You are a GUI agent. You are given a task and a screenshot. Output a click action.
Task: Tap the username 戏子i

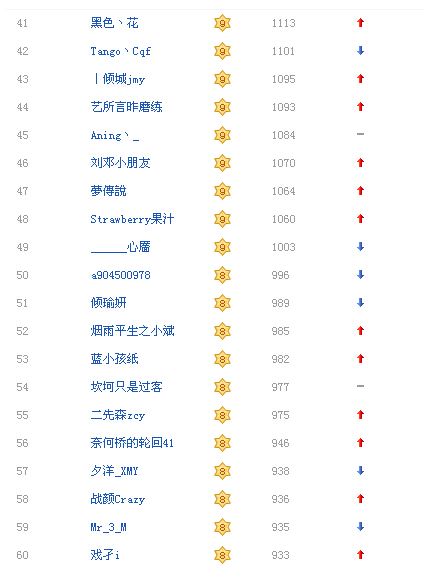[105, 555]
